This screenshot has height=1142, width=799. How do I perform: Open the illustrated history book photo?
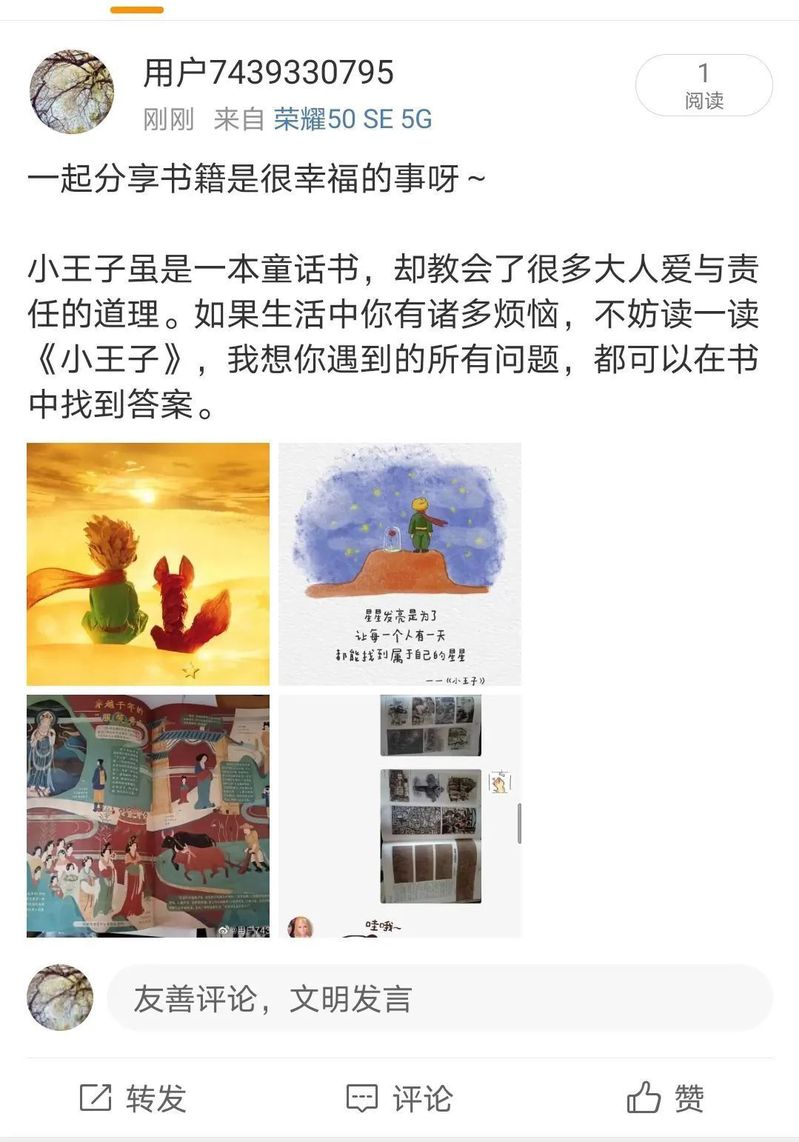click(148, 816)
